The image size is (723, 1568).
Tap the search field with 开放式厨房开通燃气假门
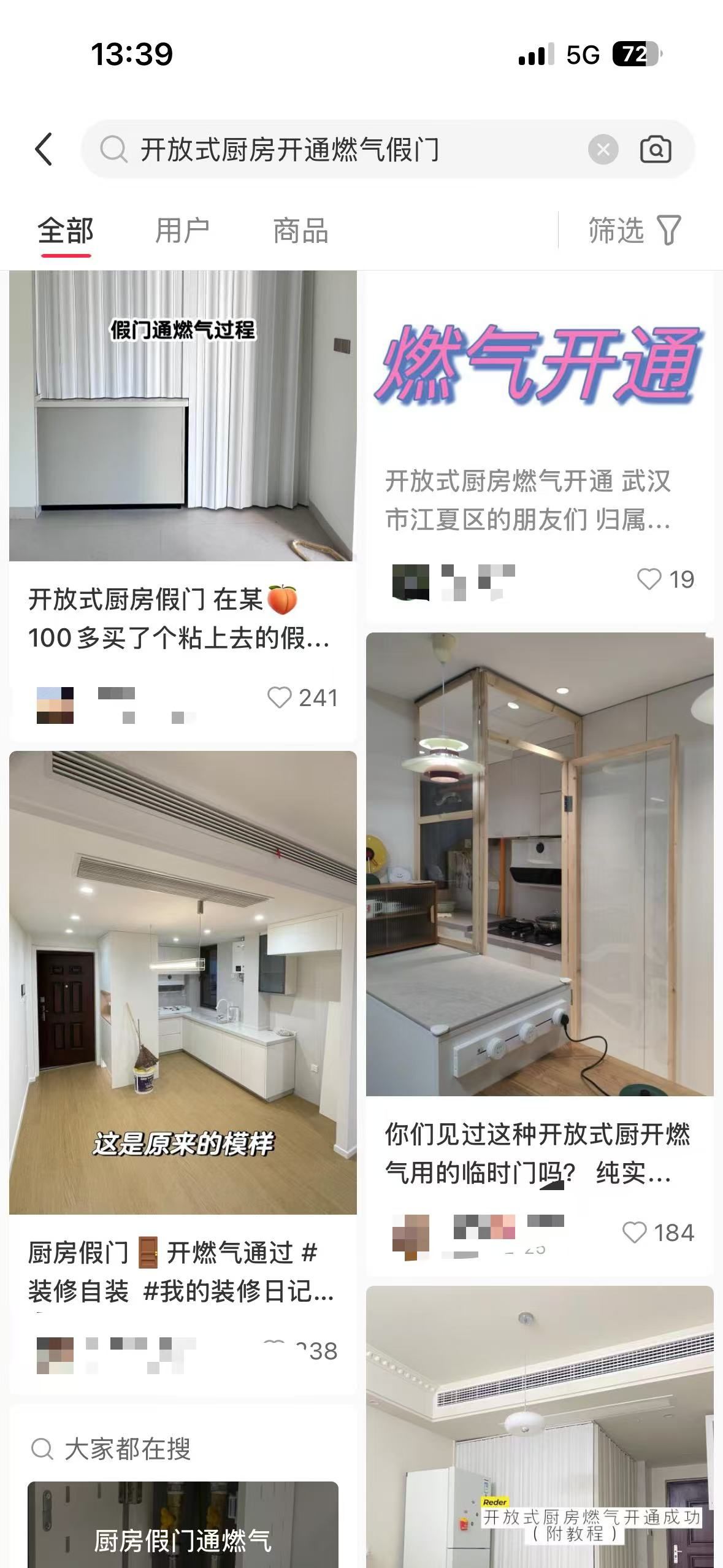[343, 149]
